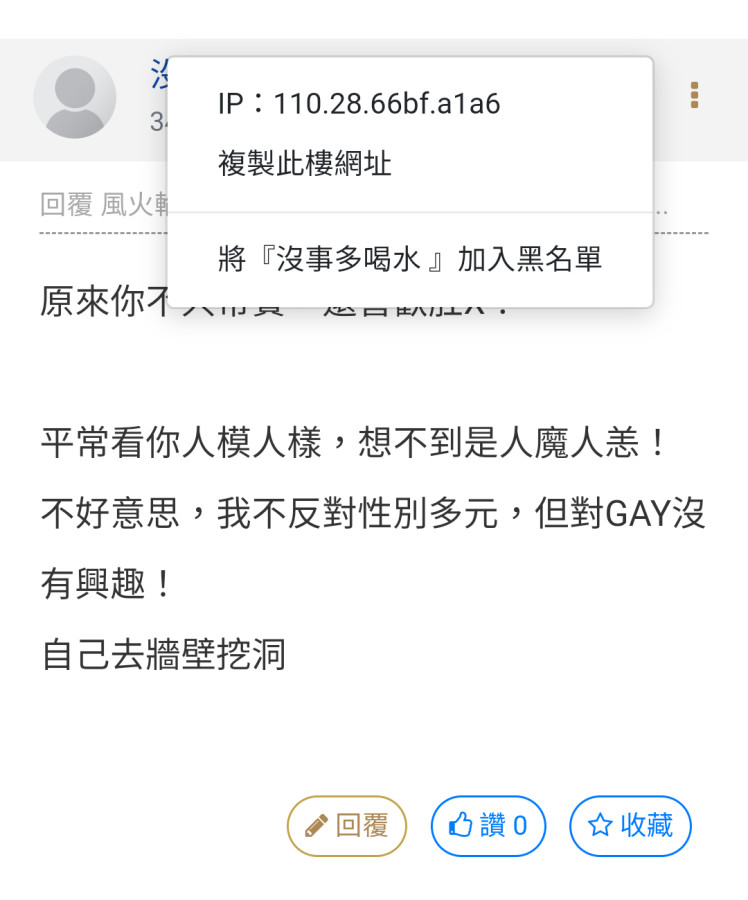Select 複製此樓網址 in the popup
The height and width of the screenshot is (900, 748).
305,163
